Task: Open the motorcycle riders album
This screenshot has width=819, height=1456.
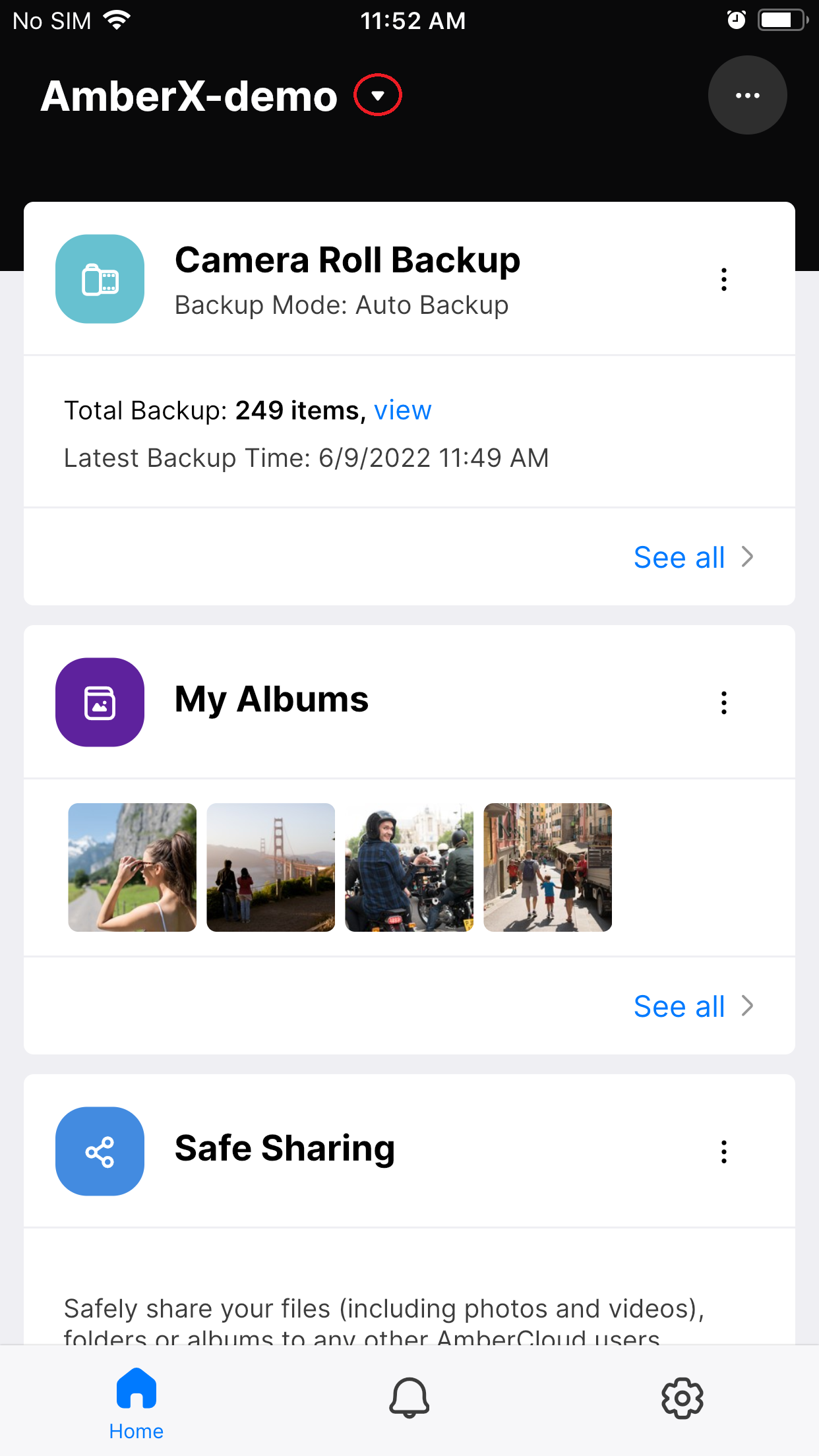Action: tap(409, 867)
